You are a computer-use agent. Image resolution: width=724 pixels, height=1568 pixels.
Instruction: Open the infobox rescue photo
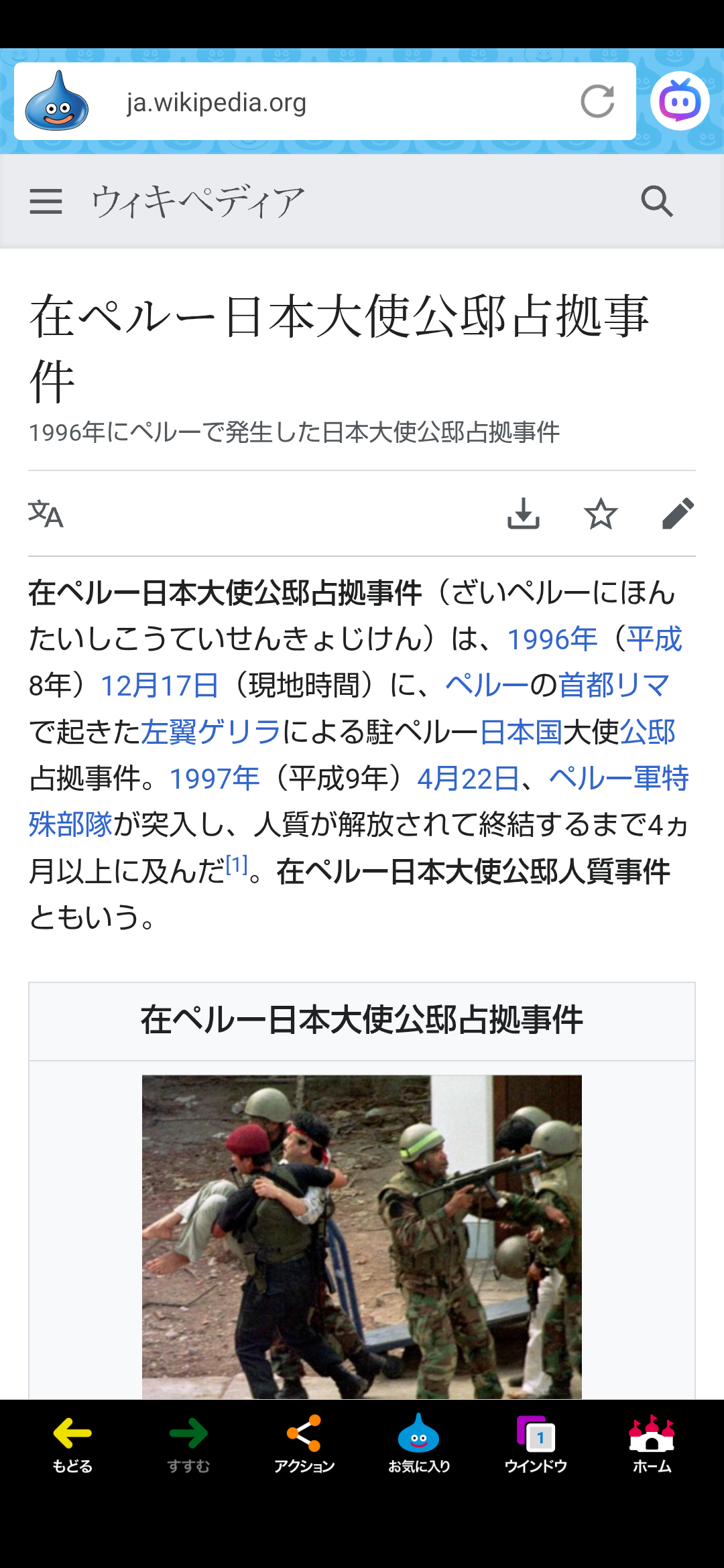[x=361, y=1236]
